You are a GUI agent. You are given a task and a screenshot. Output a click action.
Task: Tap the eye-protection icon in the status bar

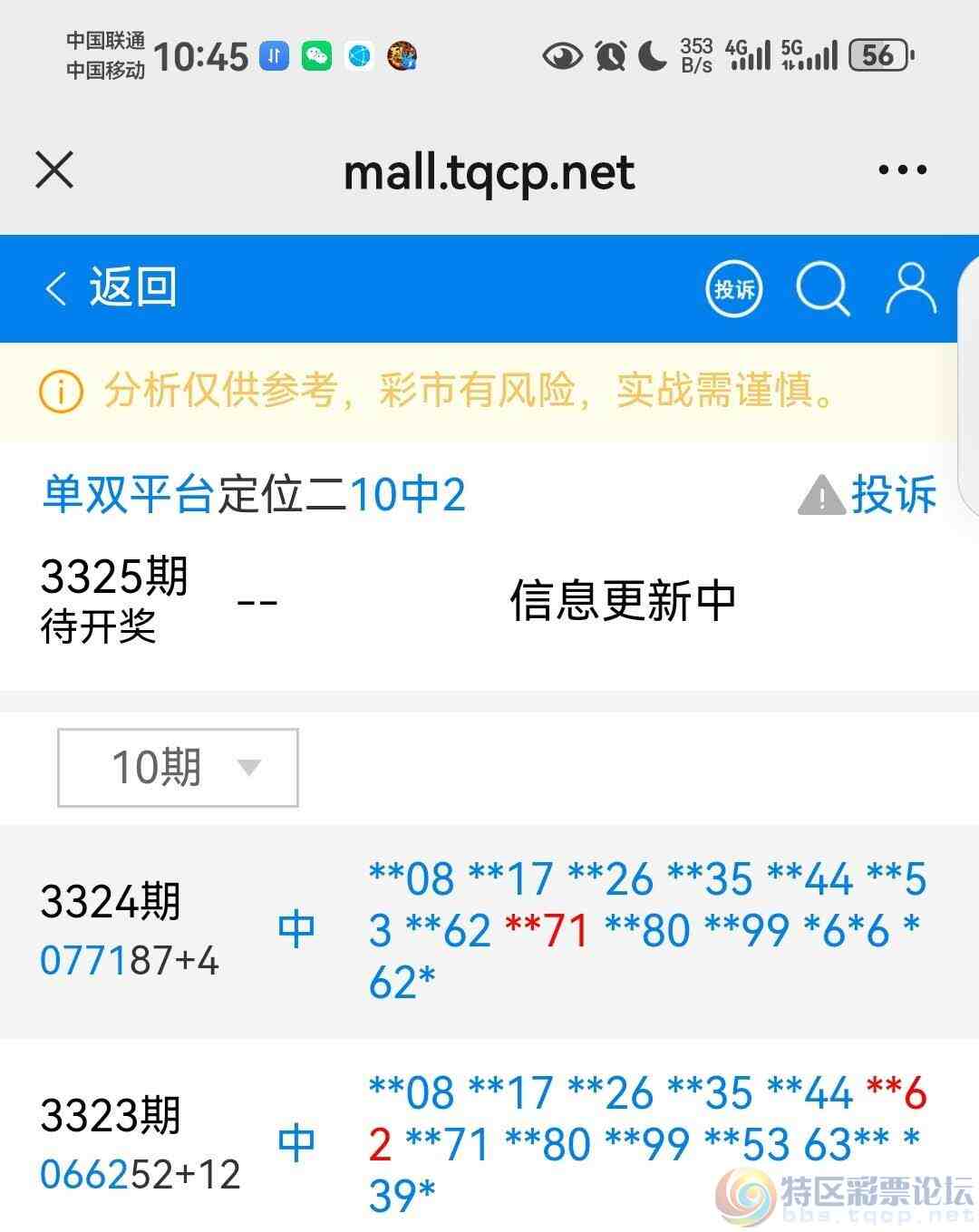[x=563, y=55]
